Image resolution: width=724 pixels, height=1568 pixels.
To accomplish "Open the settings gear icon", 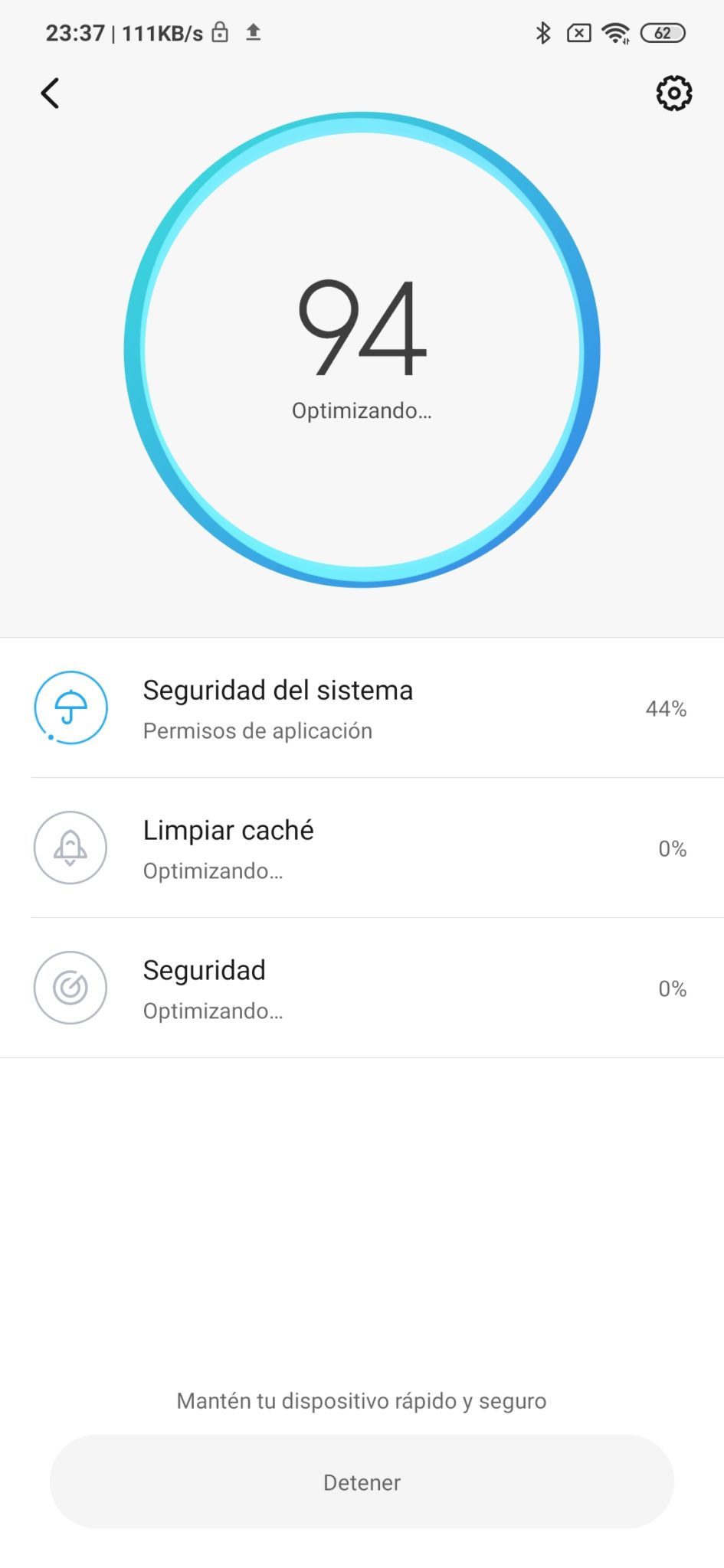I will coord(673,93).
